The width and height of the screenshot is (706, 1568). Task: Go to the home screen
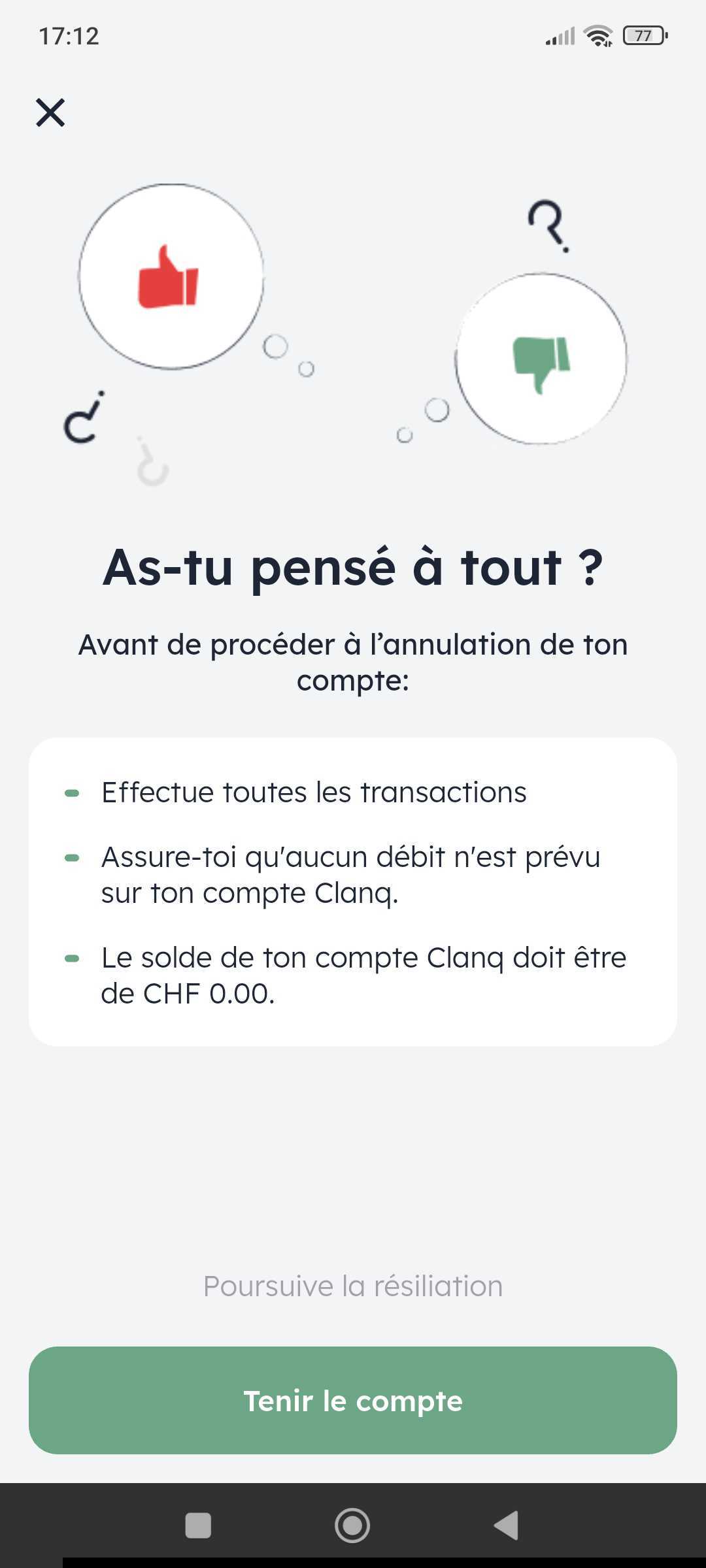tap(352, 1525)
